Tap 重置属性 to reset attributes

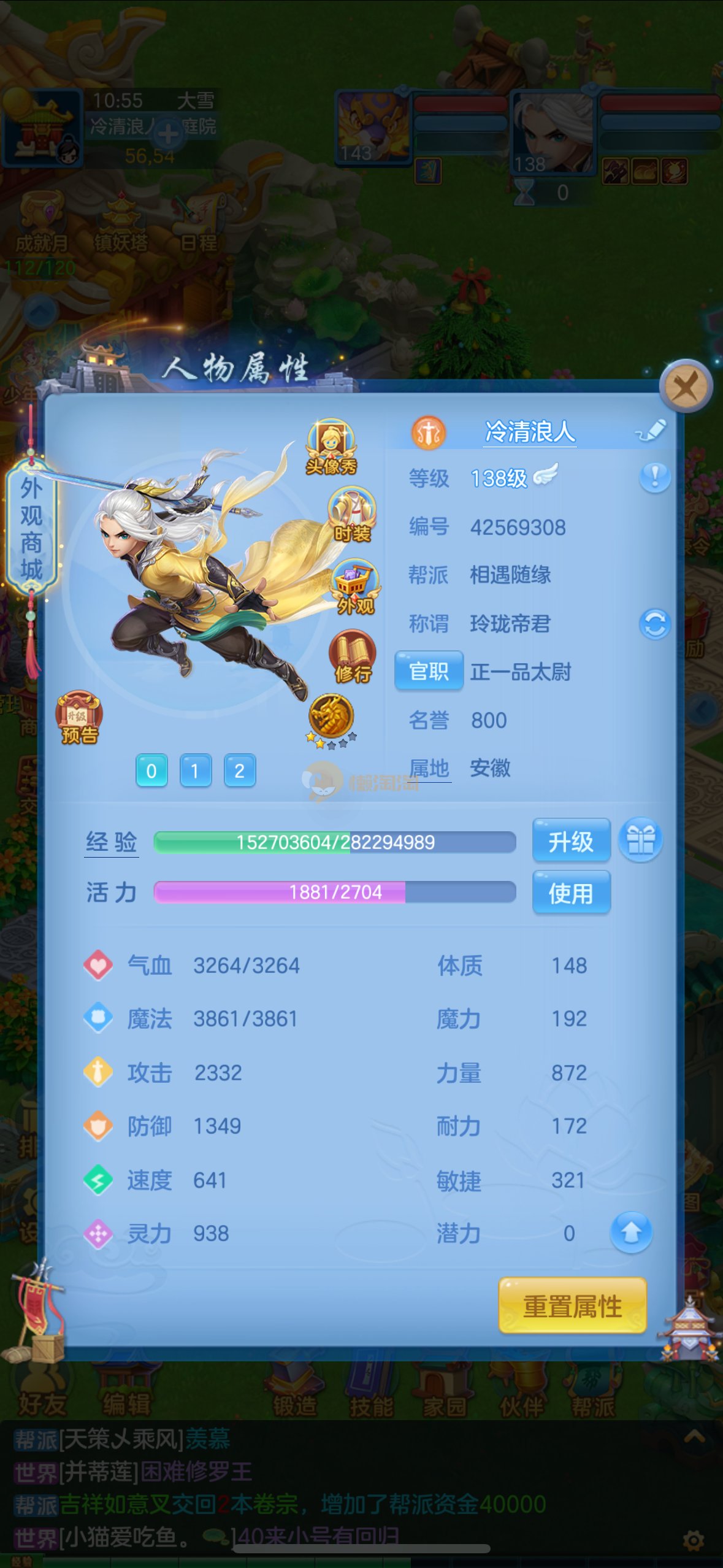[x=572, y=1306]
